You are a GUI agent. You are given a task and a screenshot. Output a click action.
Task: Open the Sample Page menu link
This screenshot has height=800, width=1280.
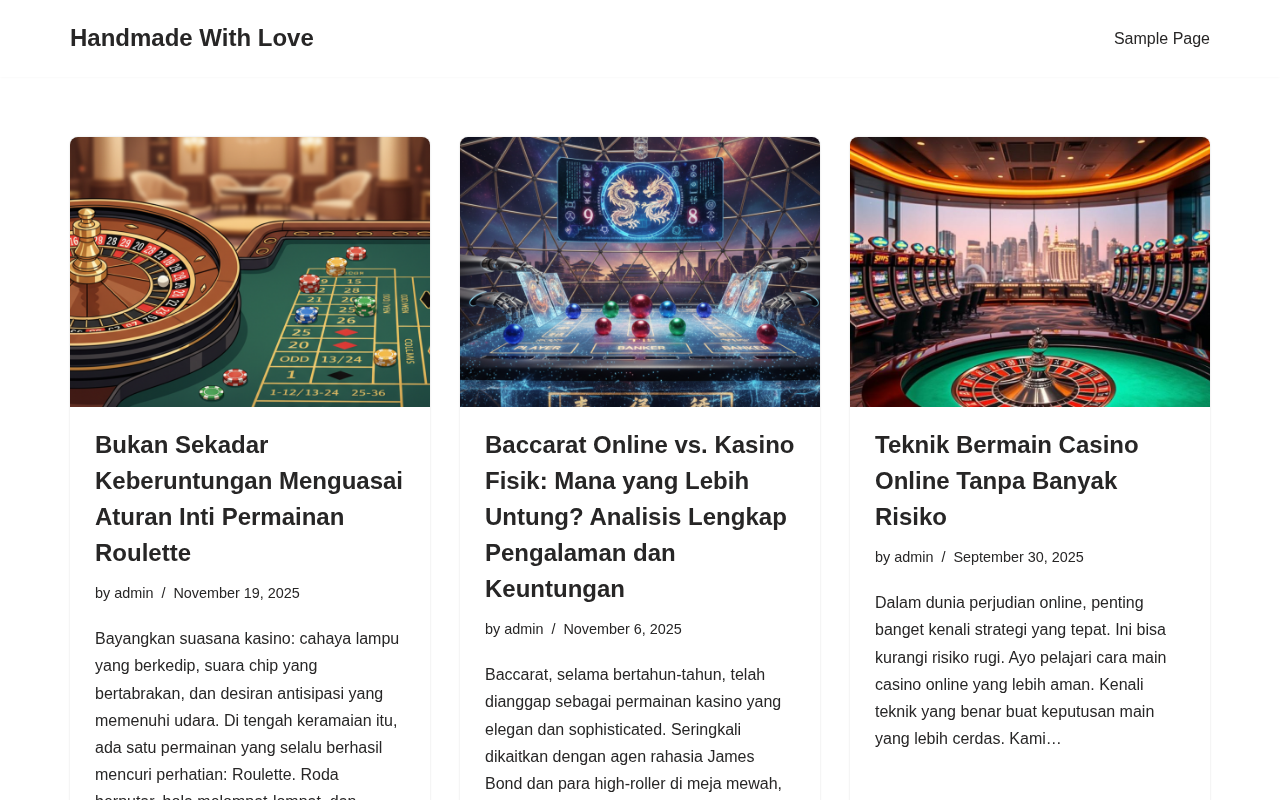[1162, 39]
